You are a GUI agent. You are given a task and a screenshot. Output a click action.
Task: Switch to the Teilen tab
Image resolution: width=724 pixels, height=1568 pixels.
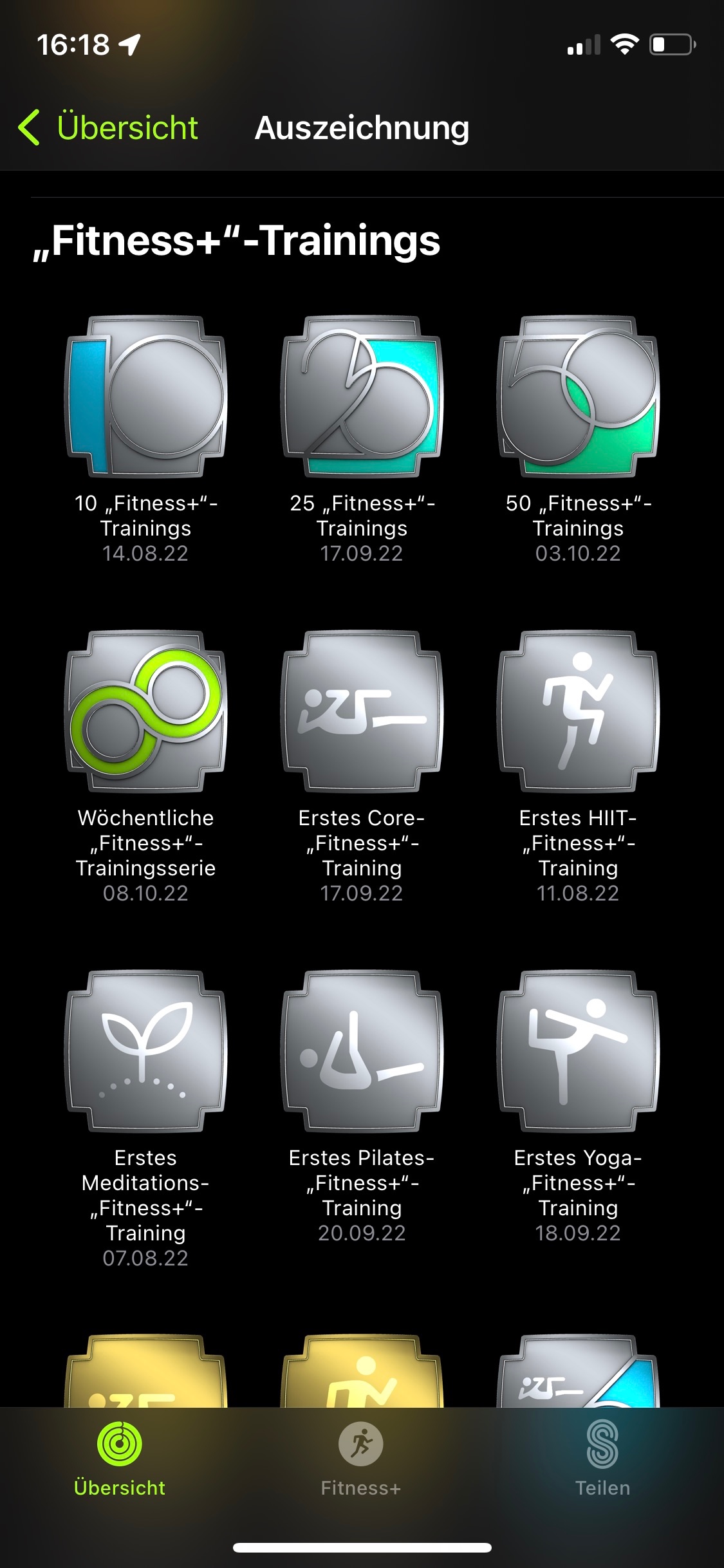[x=602, y=1458]
